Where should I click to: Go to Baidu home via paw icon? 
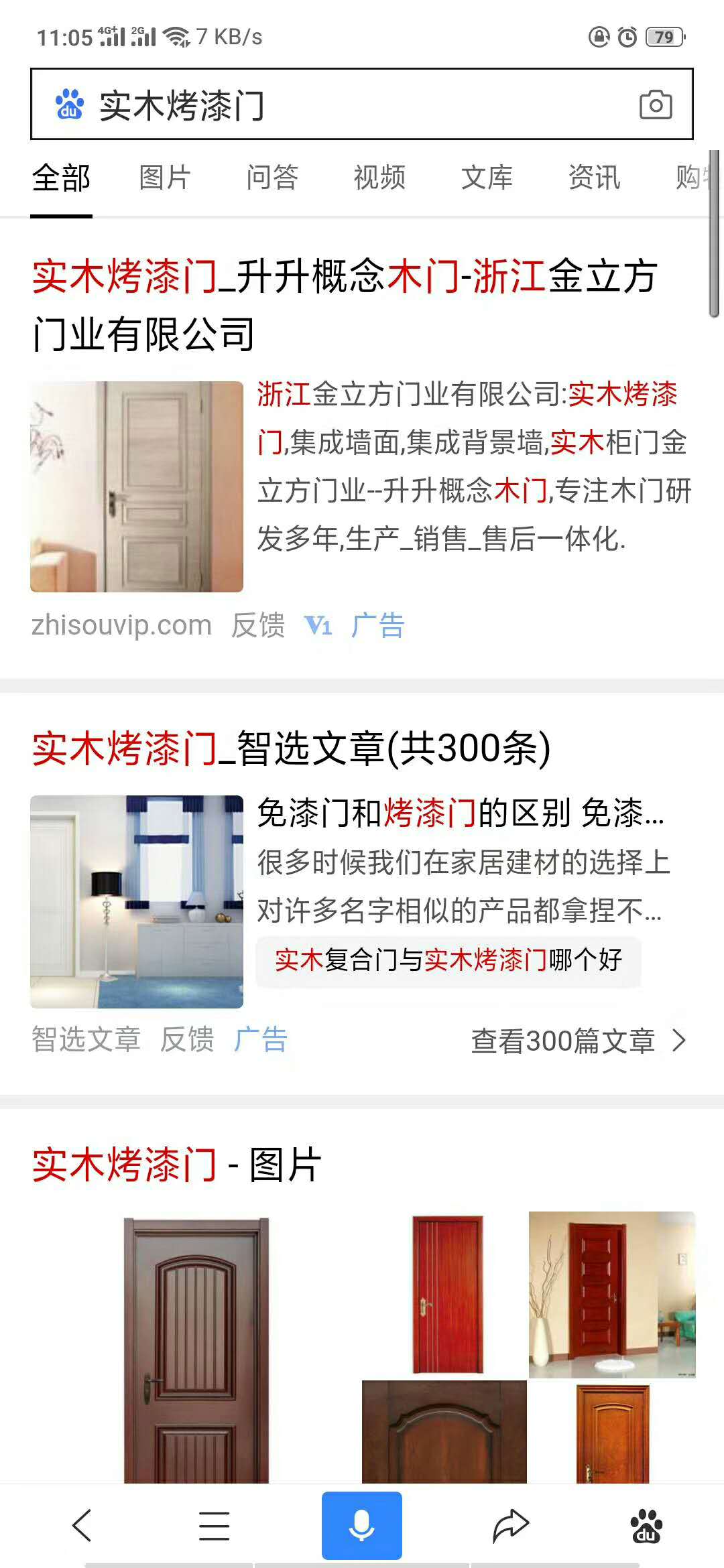point(646,1526)
